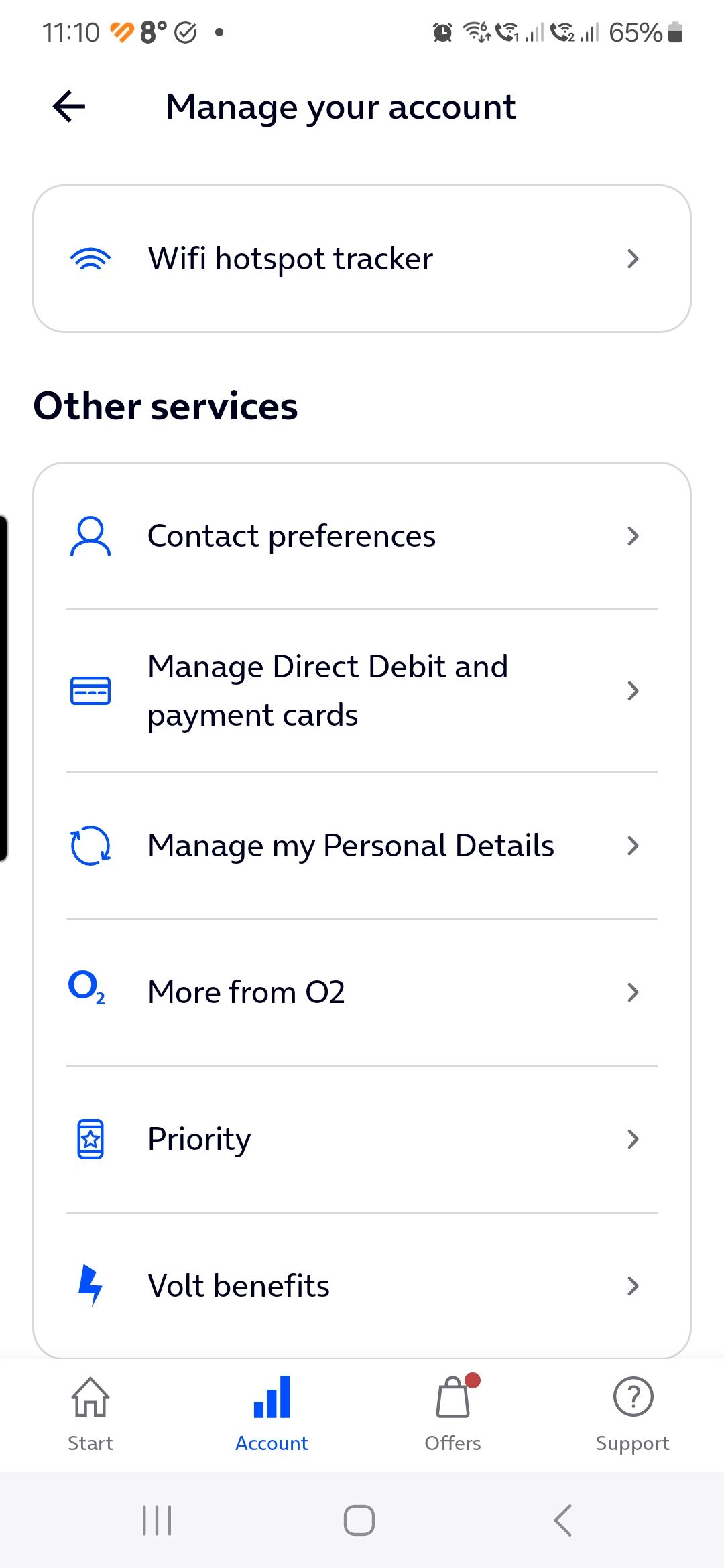Click the Priority star phone icon
The image size is (724, 1568).
click(x=90, y=1137)
